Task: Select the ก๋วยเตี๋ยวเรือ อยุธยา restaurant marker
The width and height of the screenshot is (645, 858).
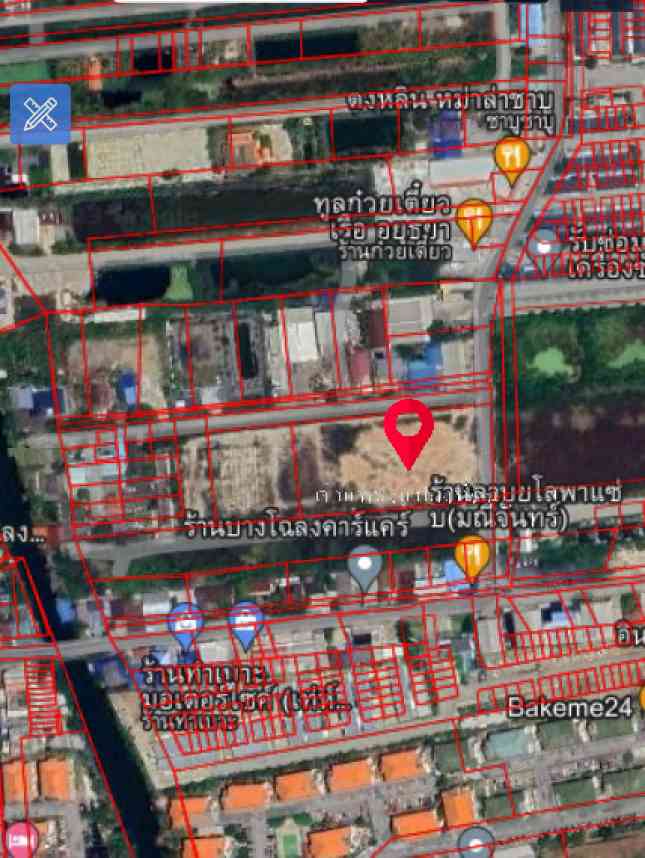Action: pos(474,220)
